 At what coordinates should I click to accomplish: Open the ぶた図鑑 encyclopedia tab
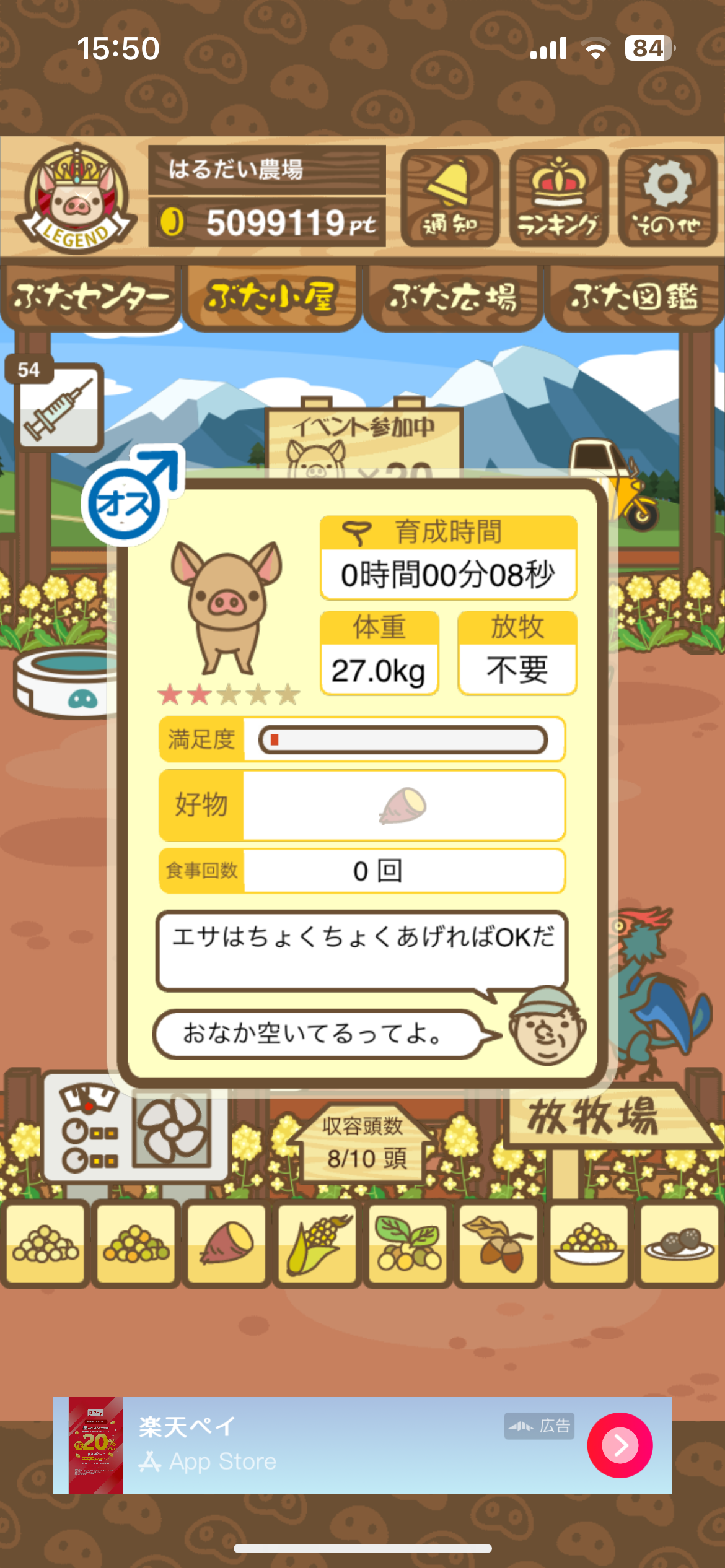pos(634,297)
